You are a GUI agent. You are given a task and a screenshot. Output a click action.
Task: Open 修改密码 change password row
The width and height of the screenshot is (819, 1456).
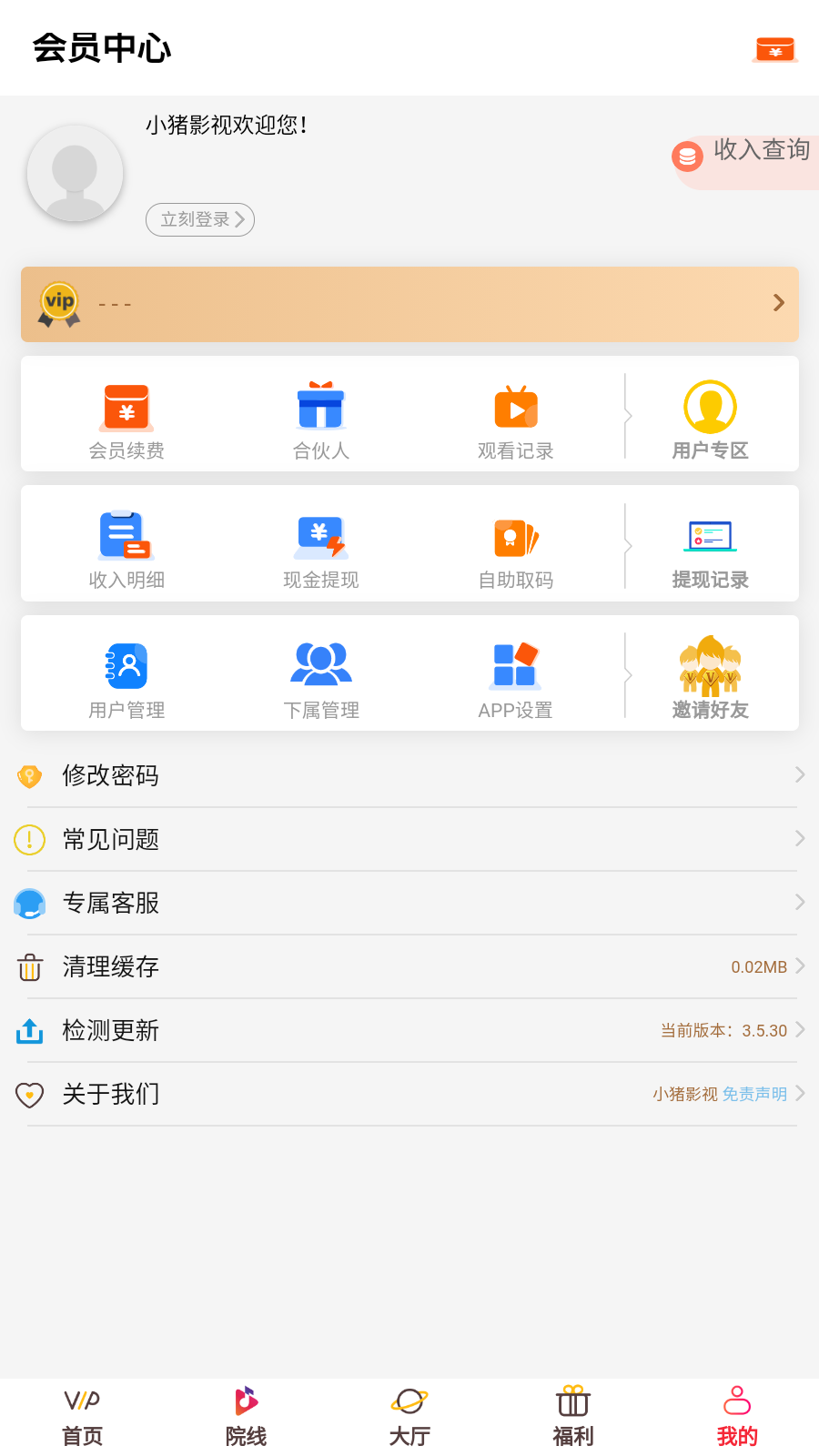point(409,775)
